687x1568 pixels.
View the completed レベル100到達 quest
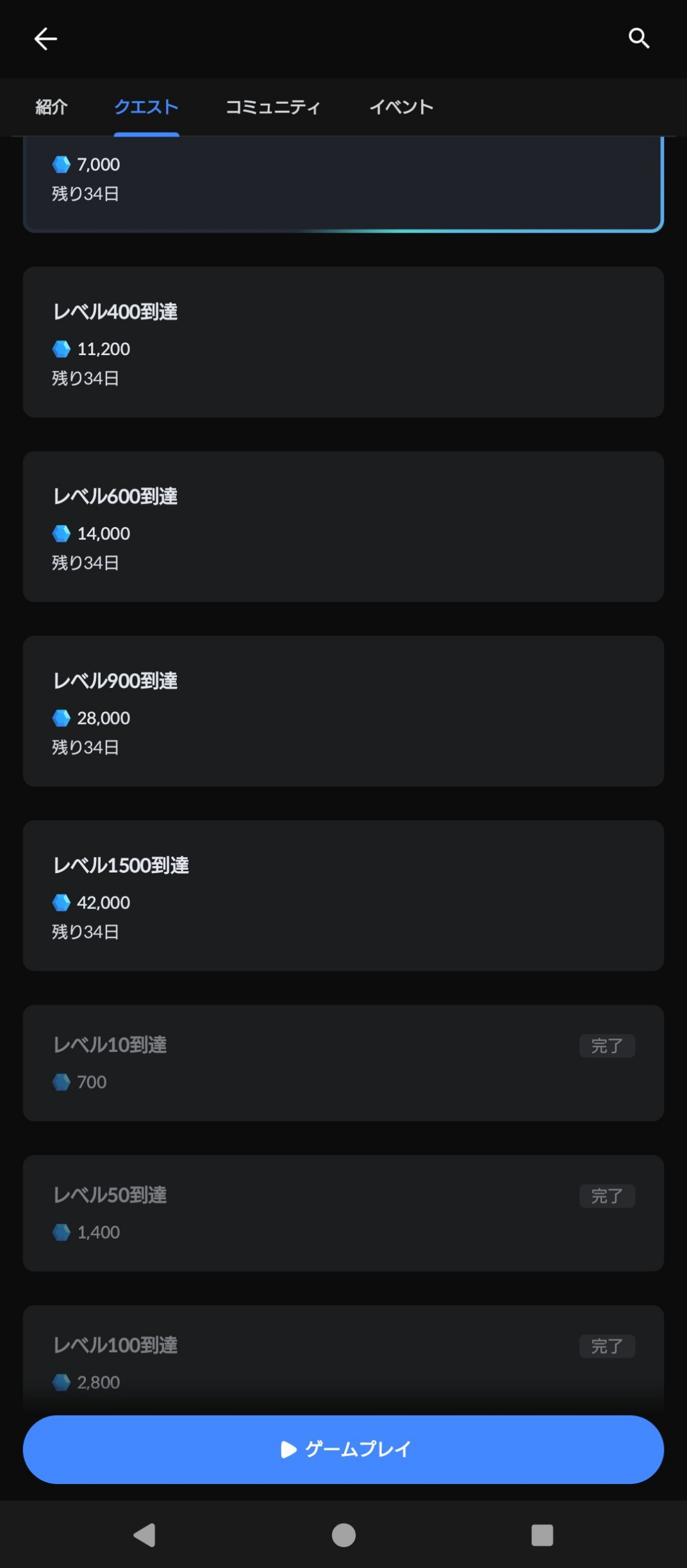tap(343, 1359)
